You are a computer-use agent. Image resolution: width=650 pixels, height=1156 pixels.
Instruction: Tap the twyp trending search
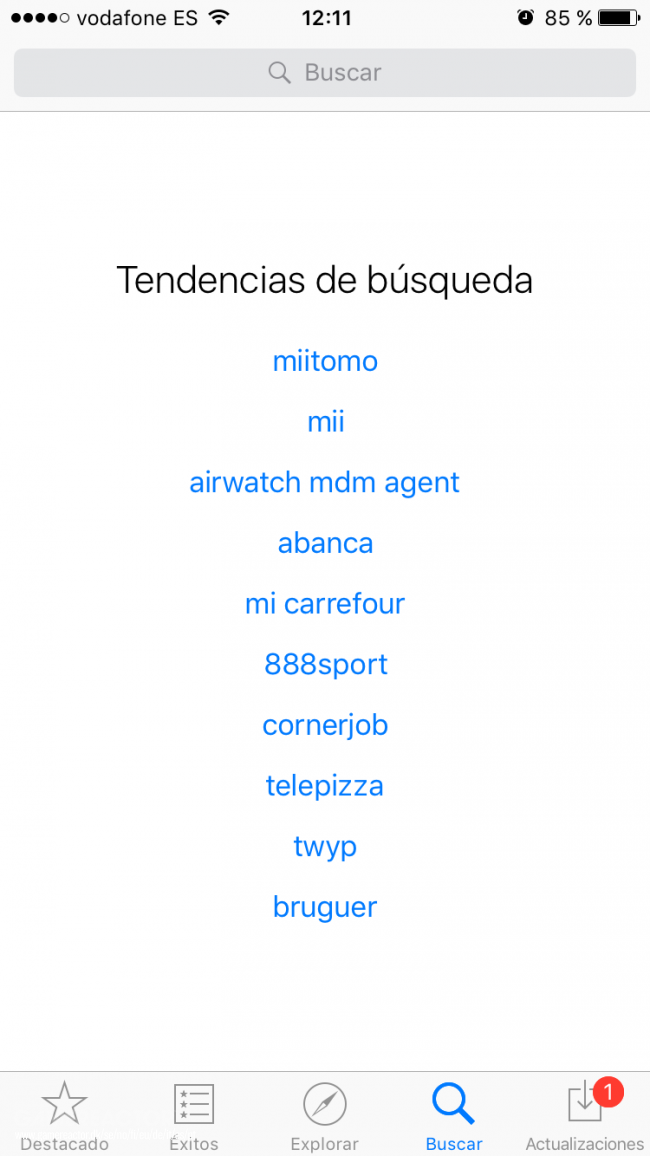325,847
